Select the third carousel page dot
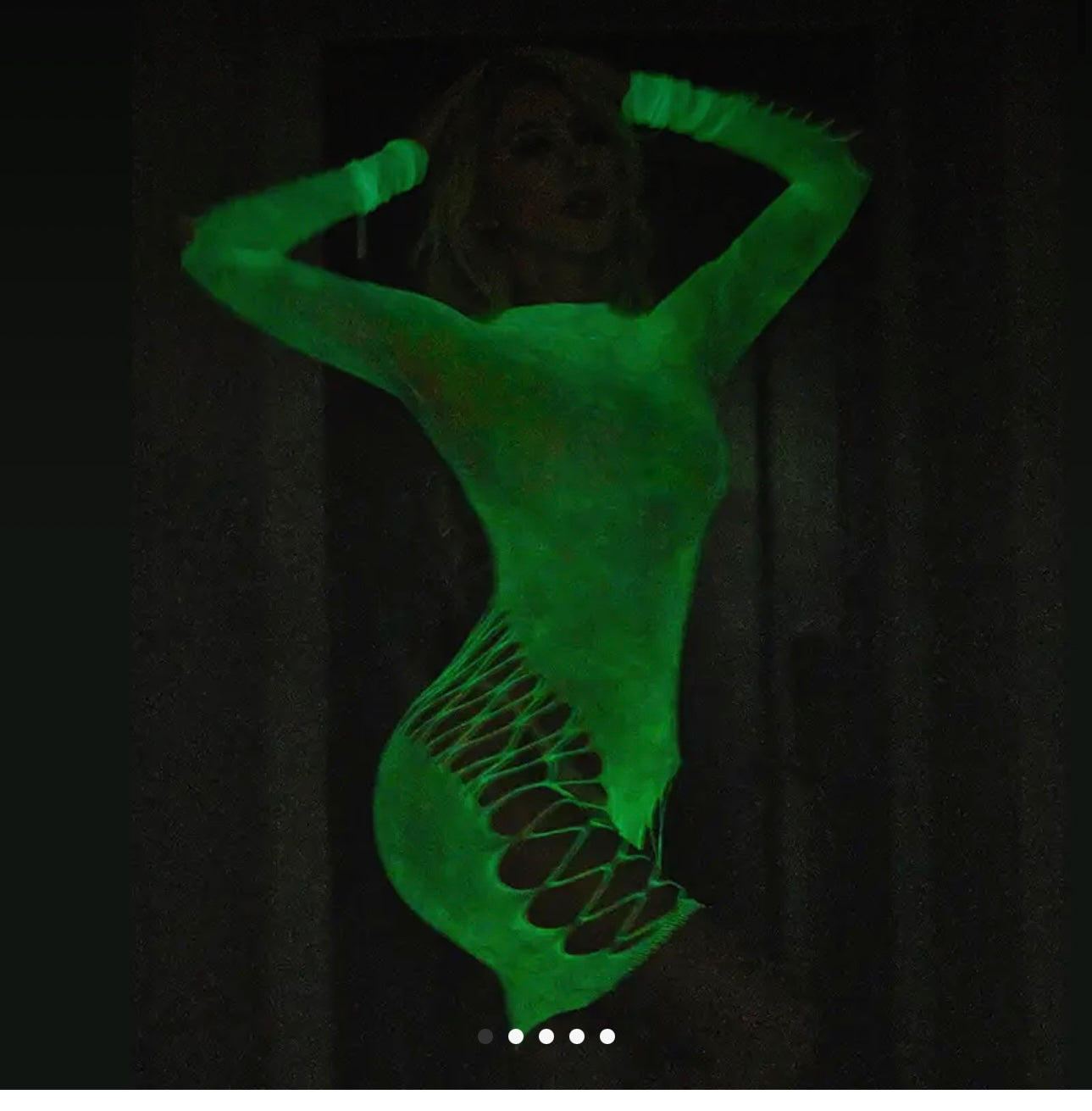This screenshot has width=1092, height=1111. [546, 1036]
